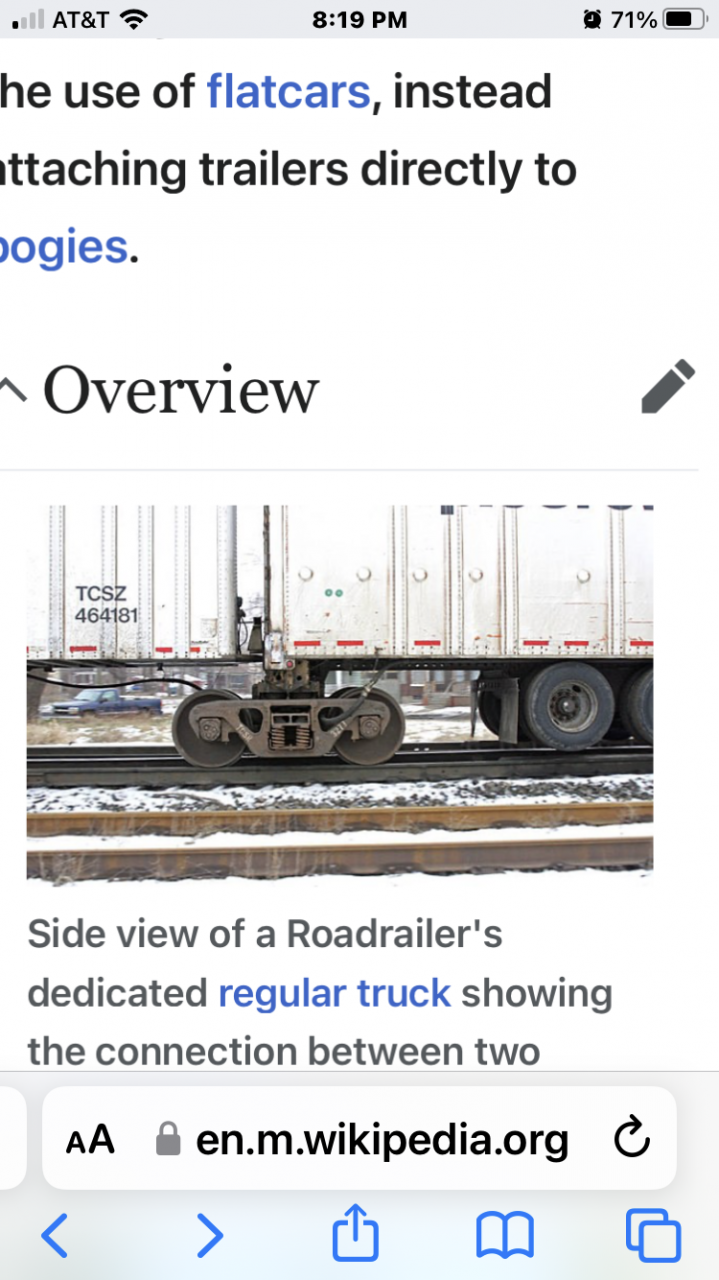Edit the Overview section with pencil icon
719x1280 pixels.
[667, 387]
